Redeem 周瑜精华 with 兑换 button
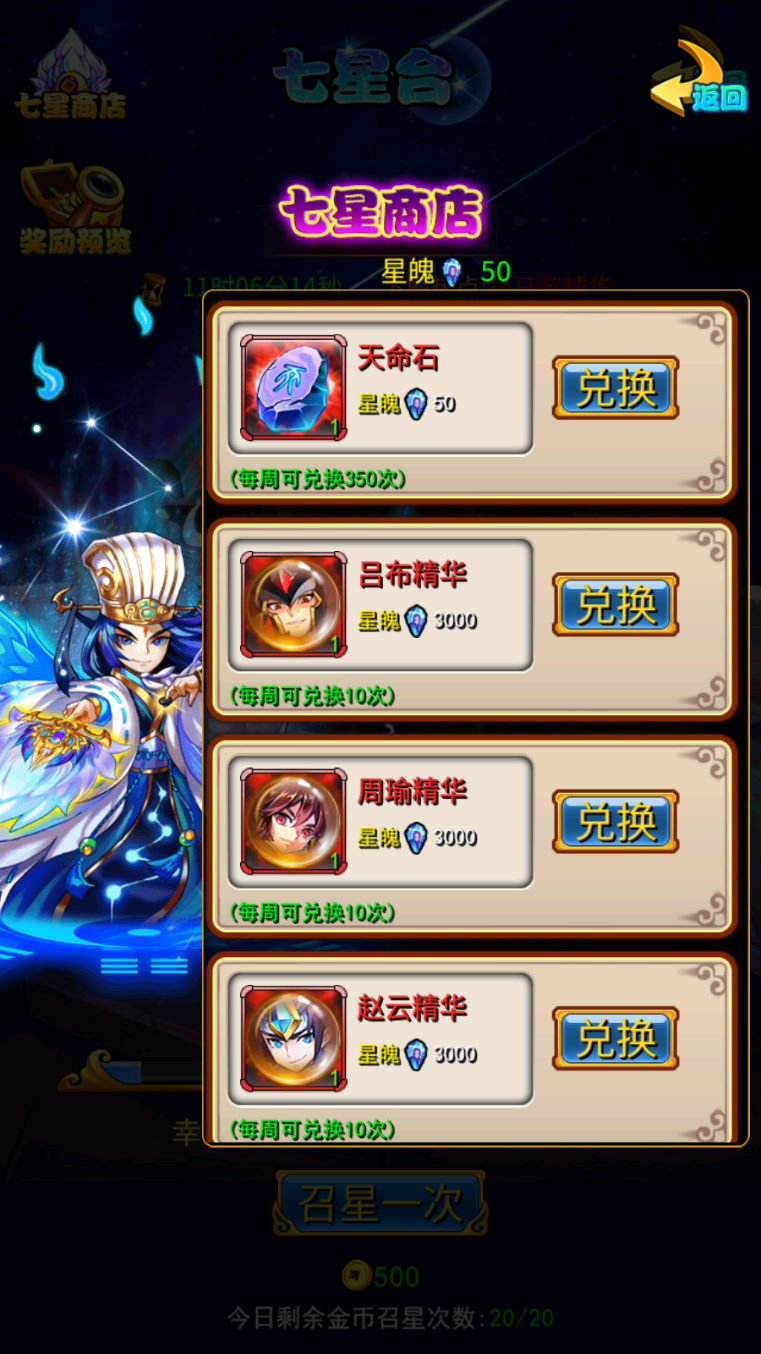Screen dimensions: 761x1354 tap(615, 822)
